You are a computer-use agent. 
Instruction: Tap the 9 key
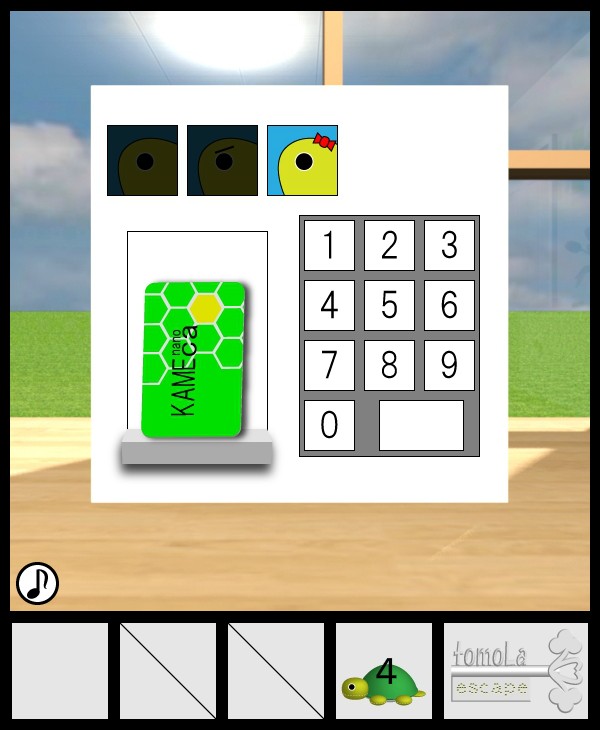tap(449, 366)
